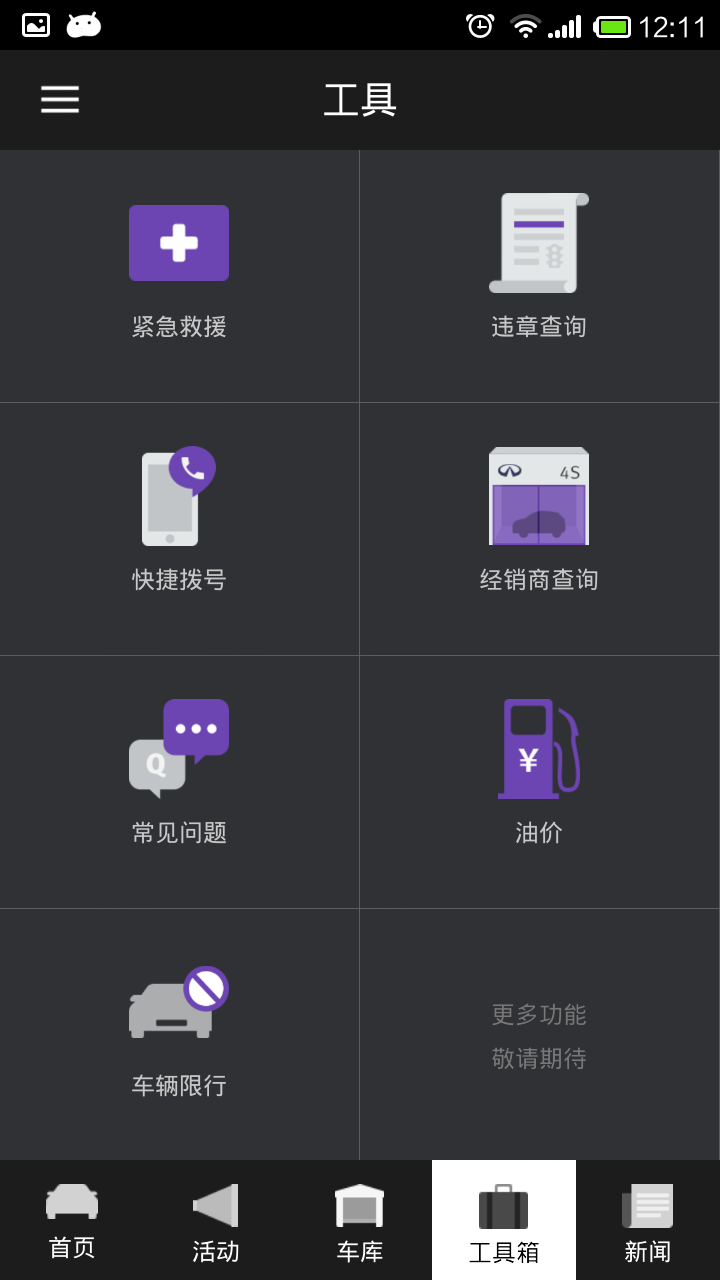Switch to the 首页 home tab

tap(72, 1220)
